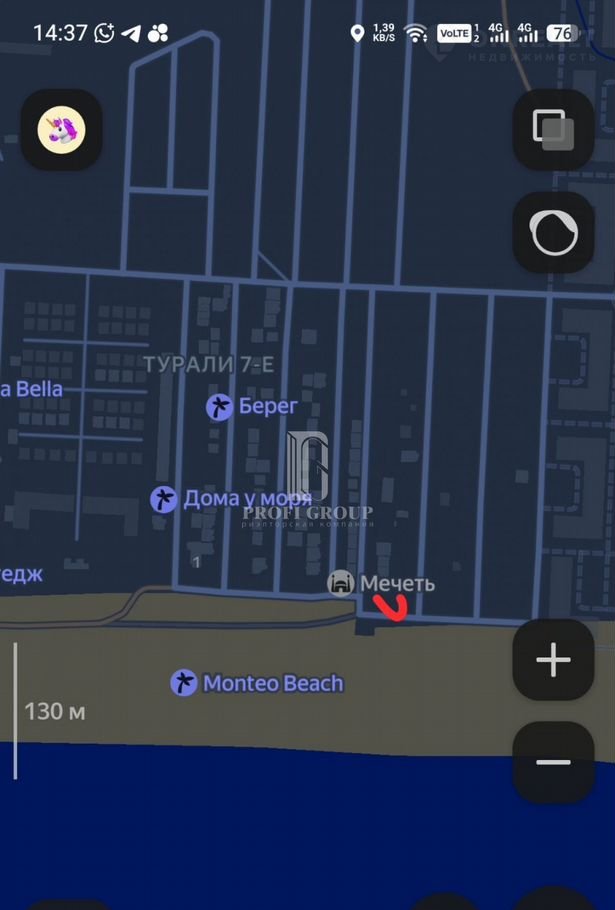Open the map layers button
Image resolution: width=615 pixels, height=910 pixels.
coord(553,129)
